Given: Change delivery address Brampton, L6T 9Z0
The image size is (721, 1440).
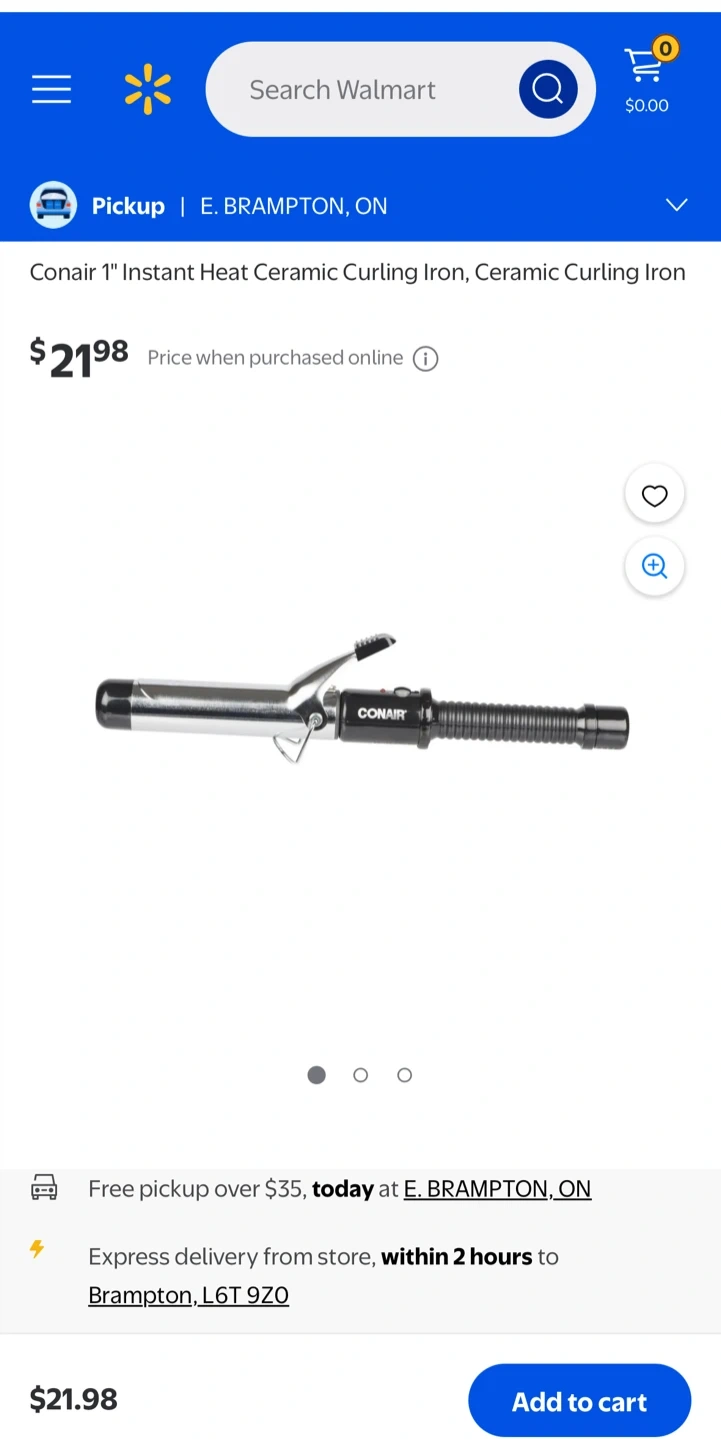Looking at the screenshot, I should pyautogui.click(x=188, y=1296).
